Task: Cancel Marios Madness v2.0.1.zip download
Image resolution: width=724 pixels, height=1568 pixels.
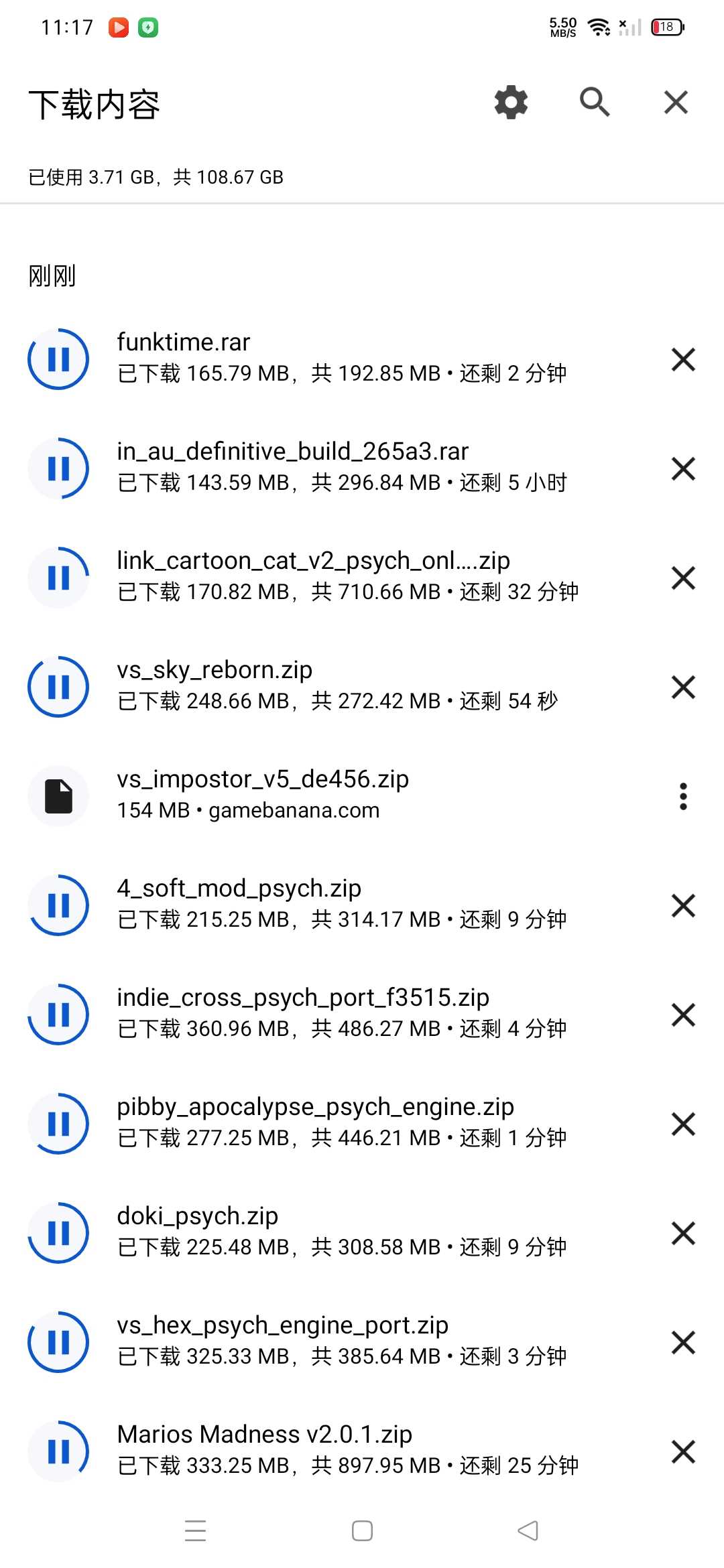Action: 683,1451
